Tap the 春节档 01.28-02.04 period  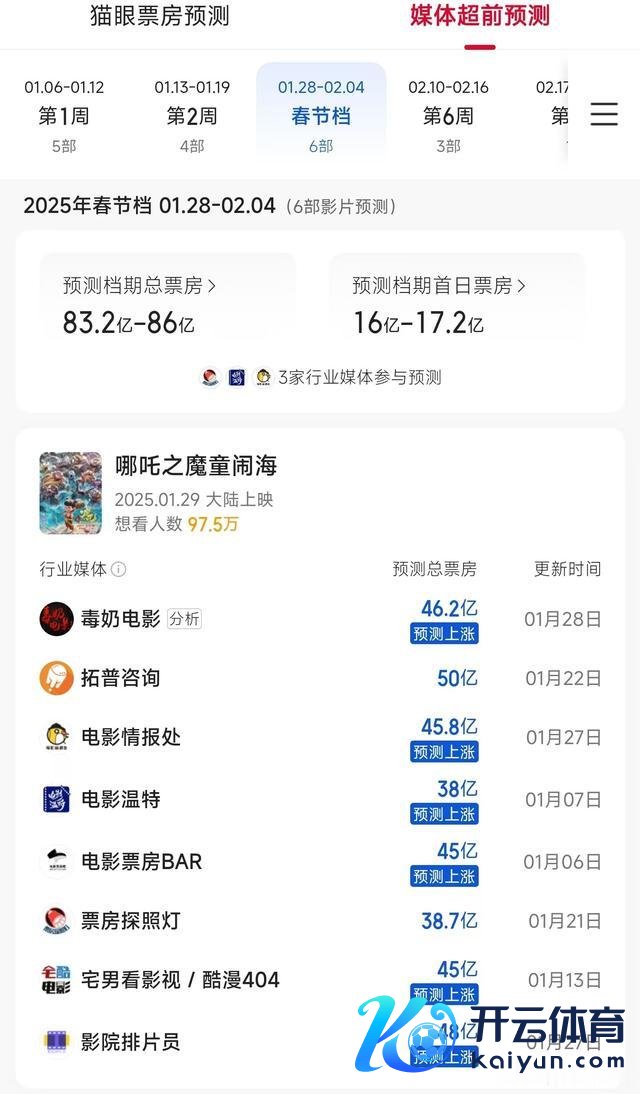click(321, 115)
